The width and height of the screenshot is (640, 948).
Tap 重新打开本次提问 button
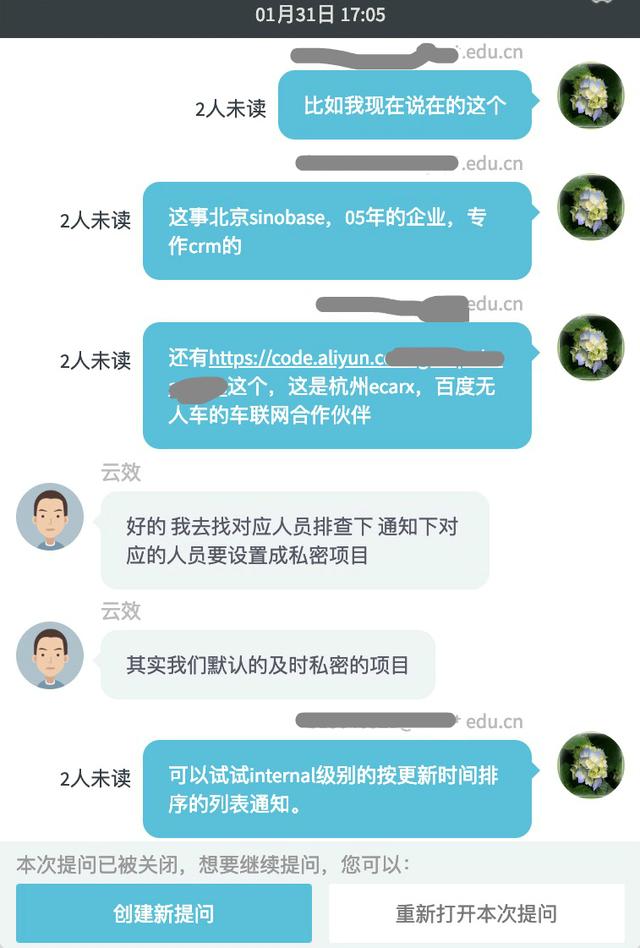(x=476, y=913)
